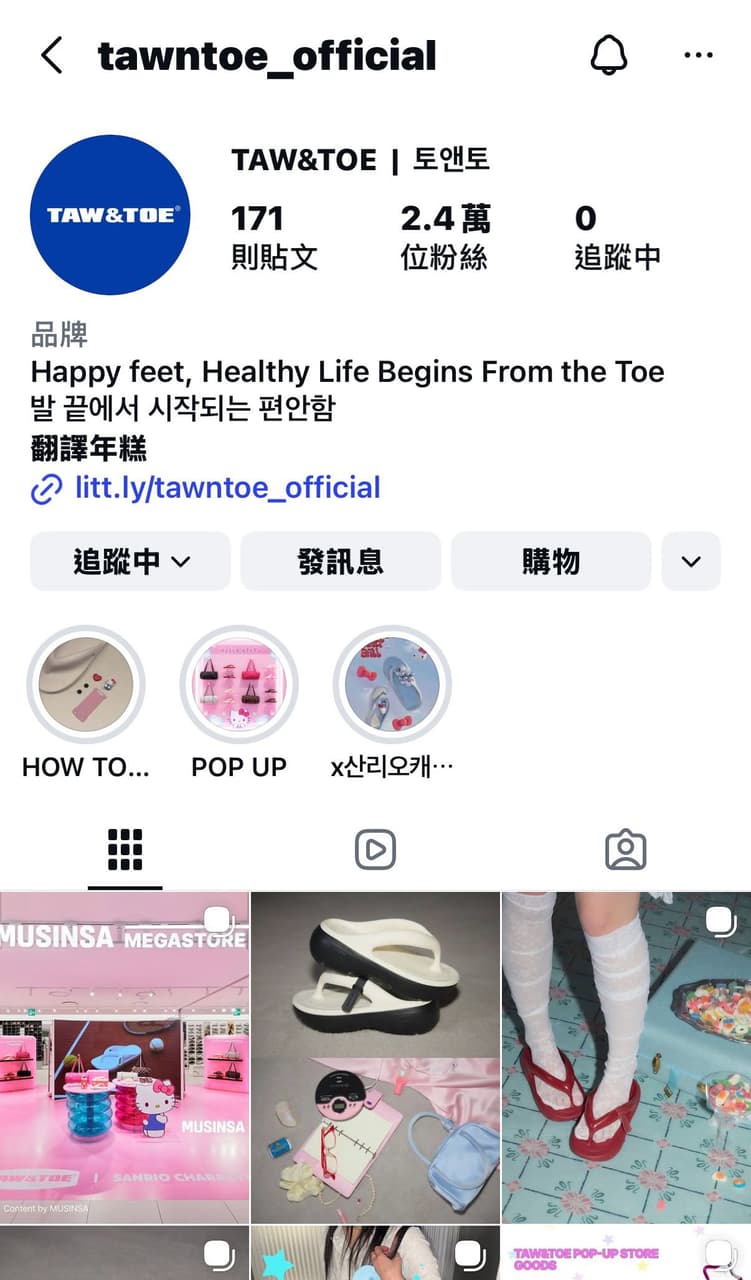Image resolution: width=751 pixels, height=1280 pixels.
Task: Switch to the tagged photos tab
Action: pyautogui.click(x=626, y=850)
